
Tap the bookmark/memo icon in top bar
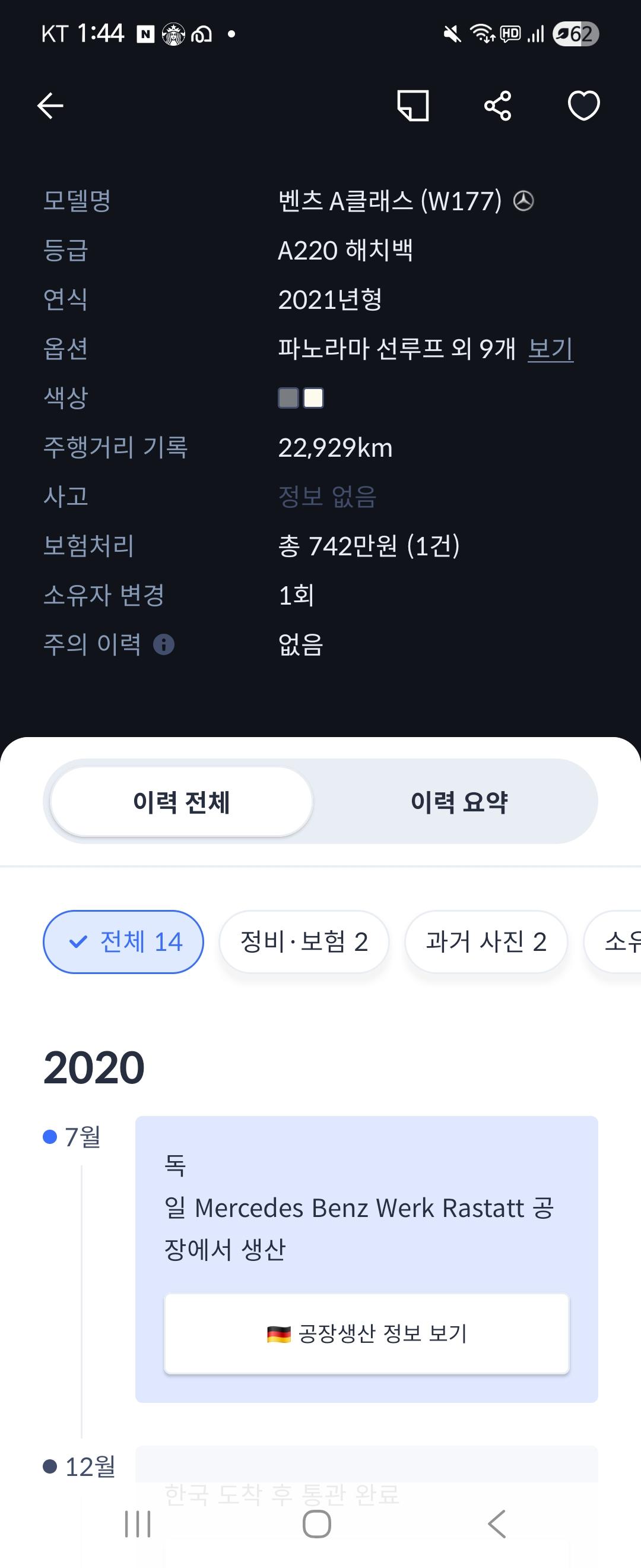point(412,105)
